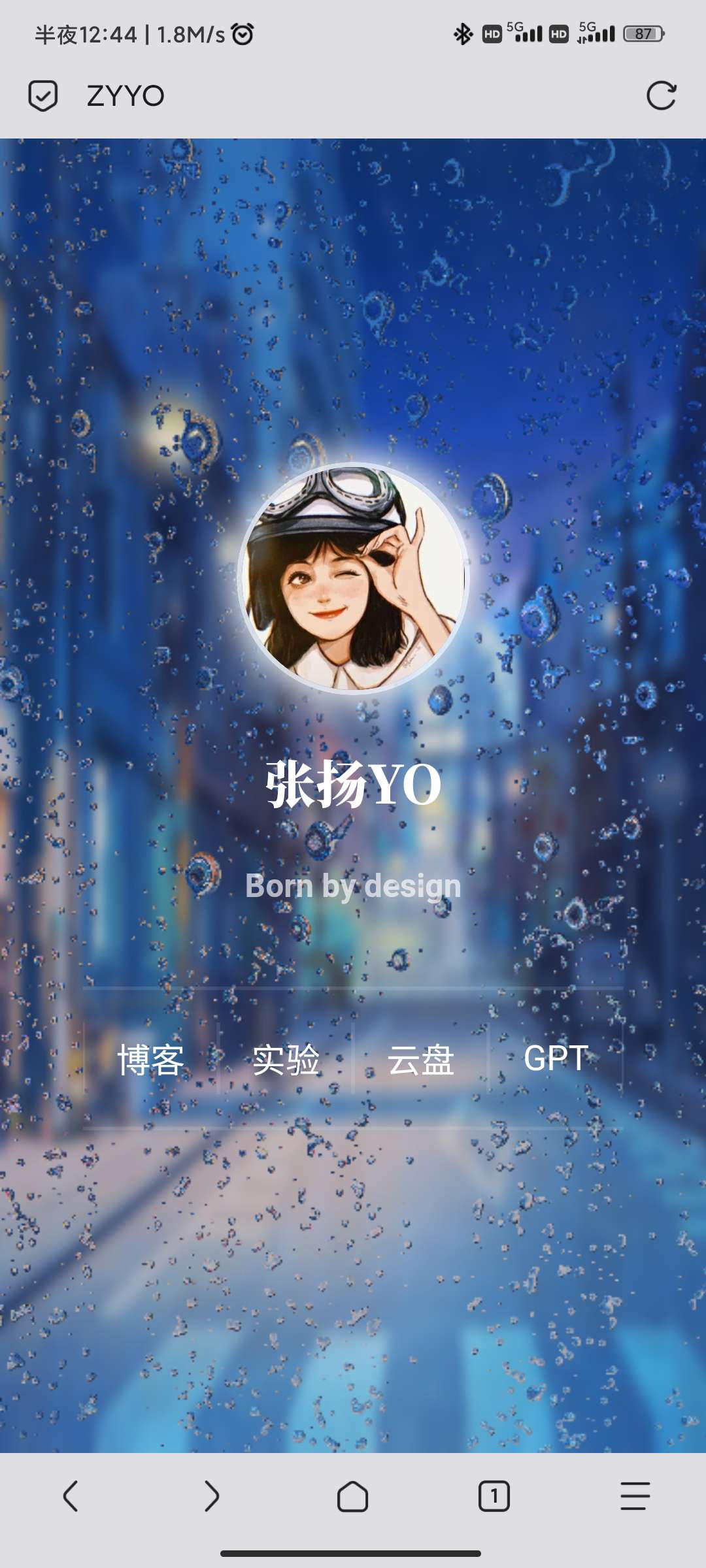Show the open tabs switcher

click(494, 1496)
